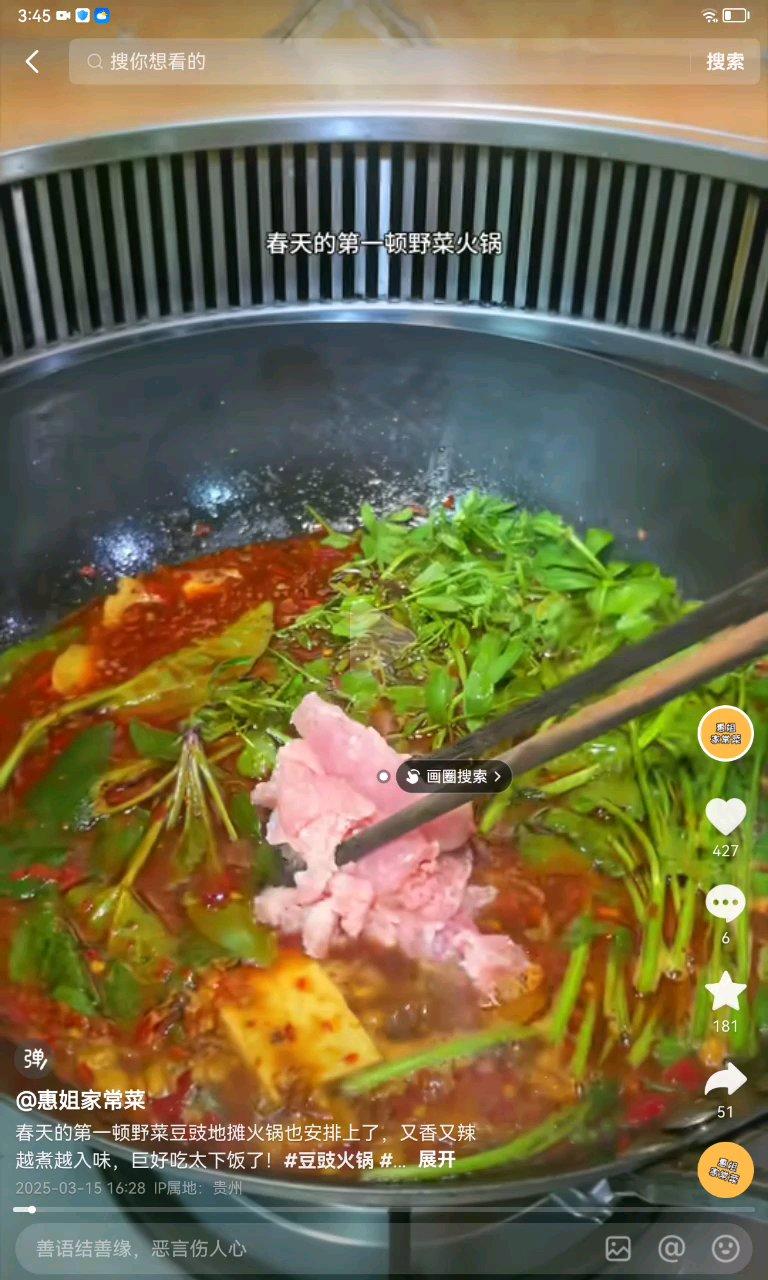Tap the bottom-right 惠姐家常菜 avatar badge
This screenshot has height=1280, width=768.
coord(724,1170)
